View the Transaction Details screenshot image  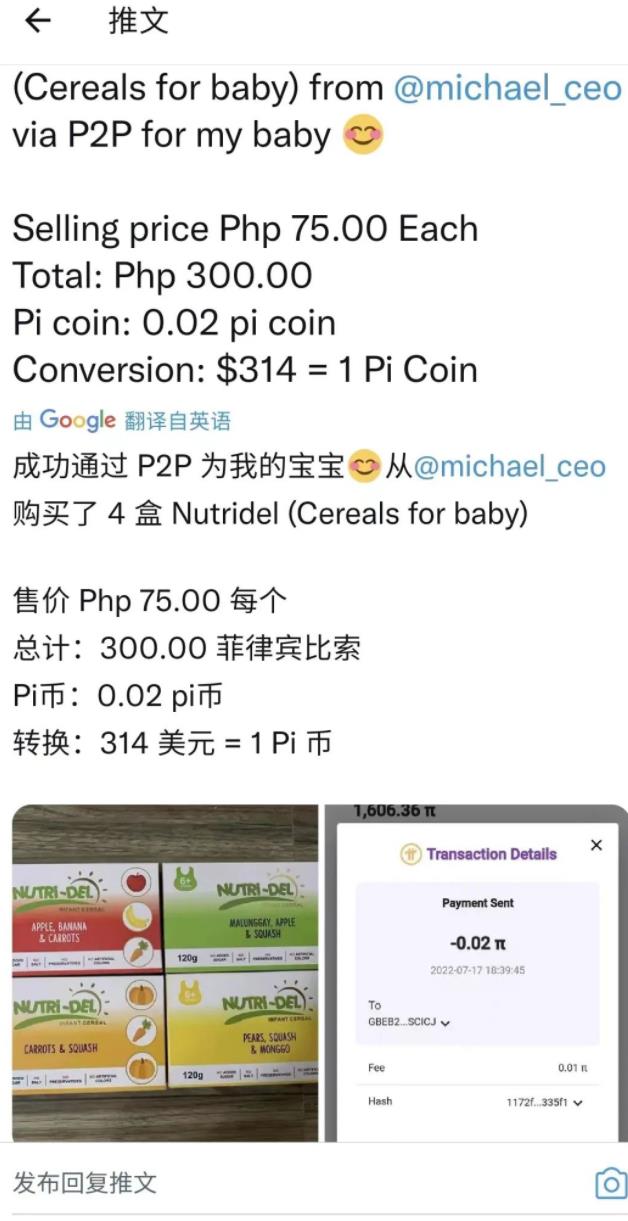tap(477, 973)
